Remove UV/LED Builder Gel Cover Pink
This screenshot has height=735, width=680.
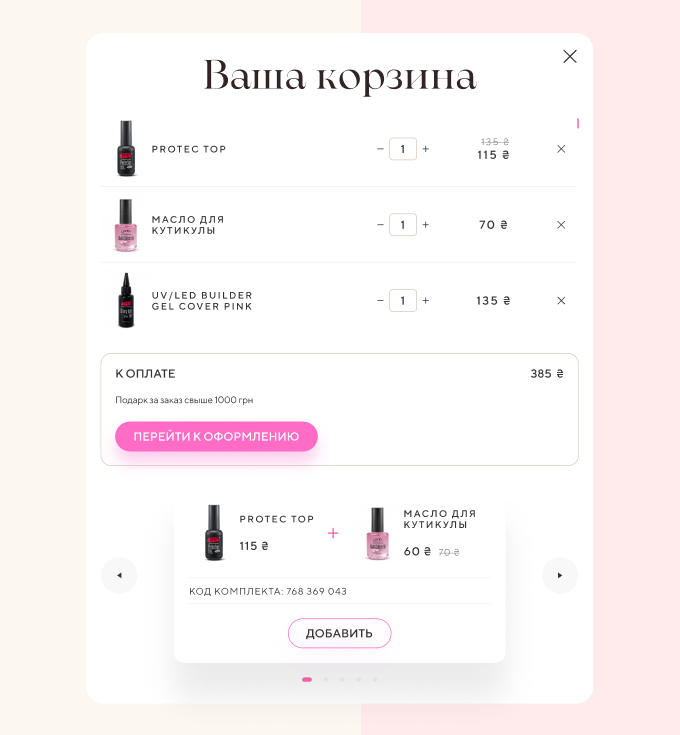(561, 300)
